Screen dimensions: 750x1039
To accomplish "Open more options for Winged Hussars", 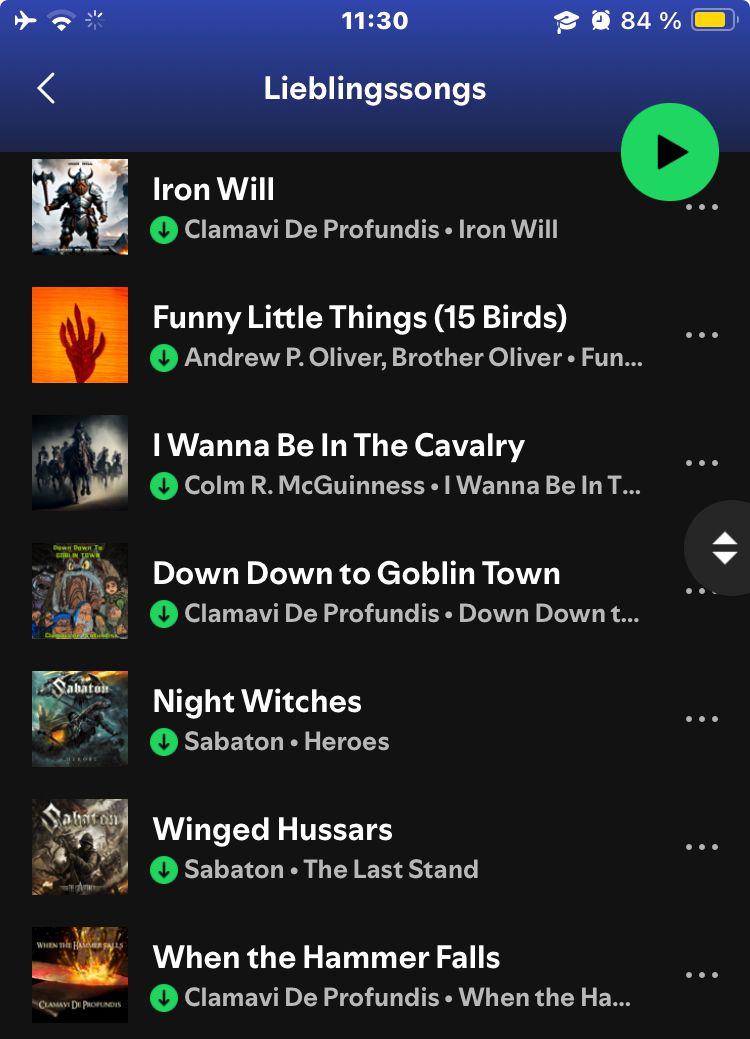I will (x=702, y=847).
